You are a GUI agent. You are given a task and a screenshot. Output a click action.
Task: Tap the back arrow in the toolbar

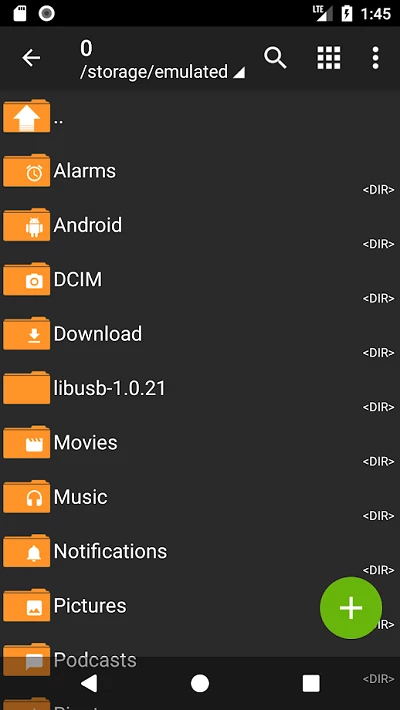click(31, 58)
